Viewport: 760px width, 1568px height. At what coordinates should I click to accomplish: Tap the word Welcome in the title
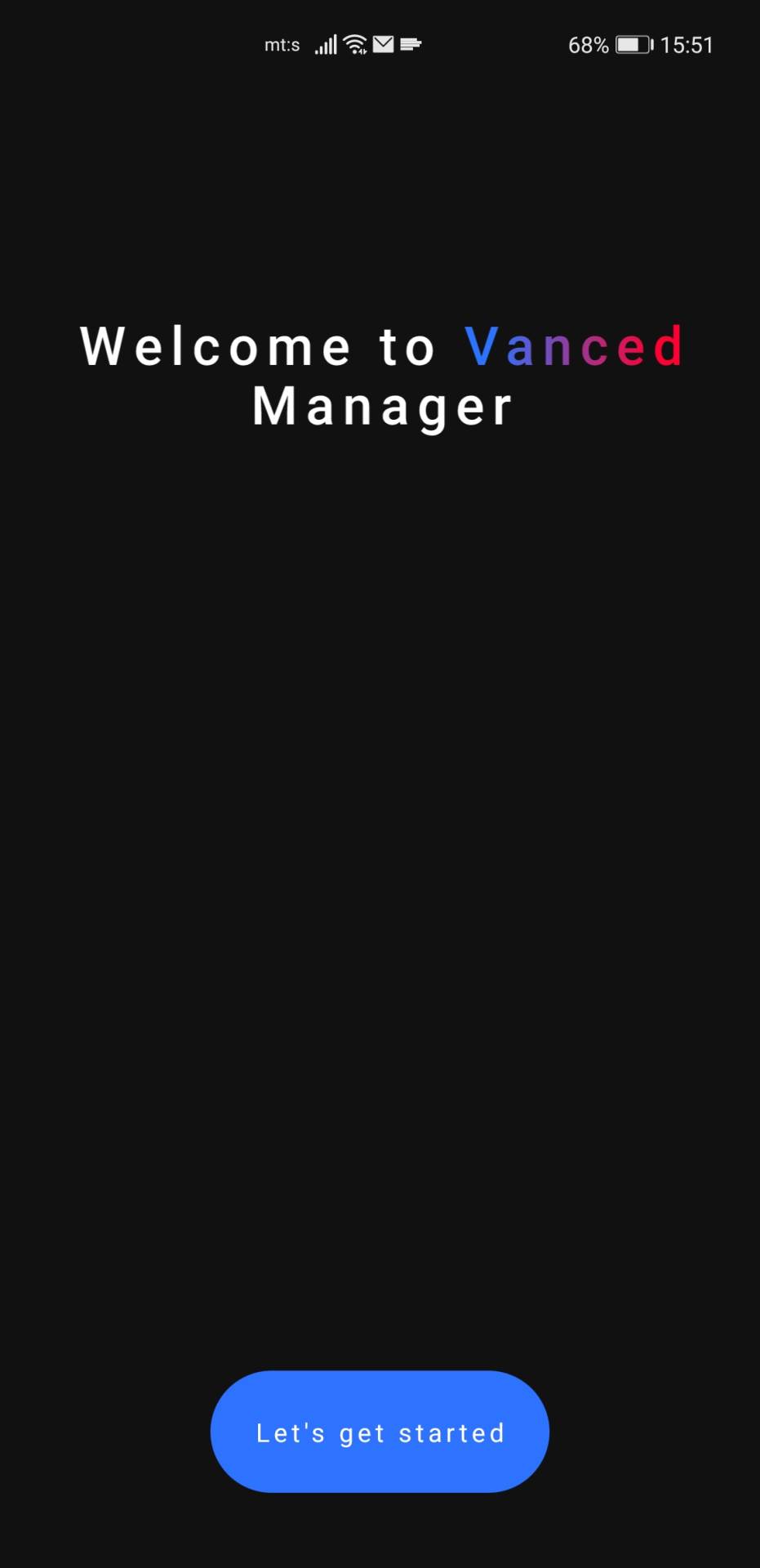click(216, 345)
